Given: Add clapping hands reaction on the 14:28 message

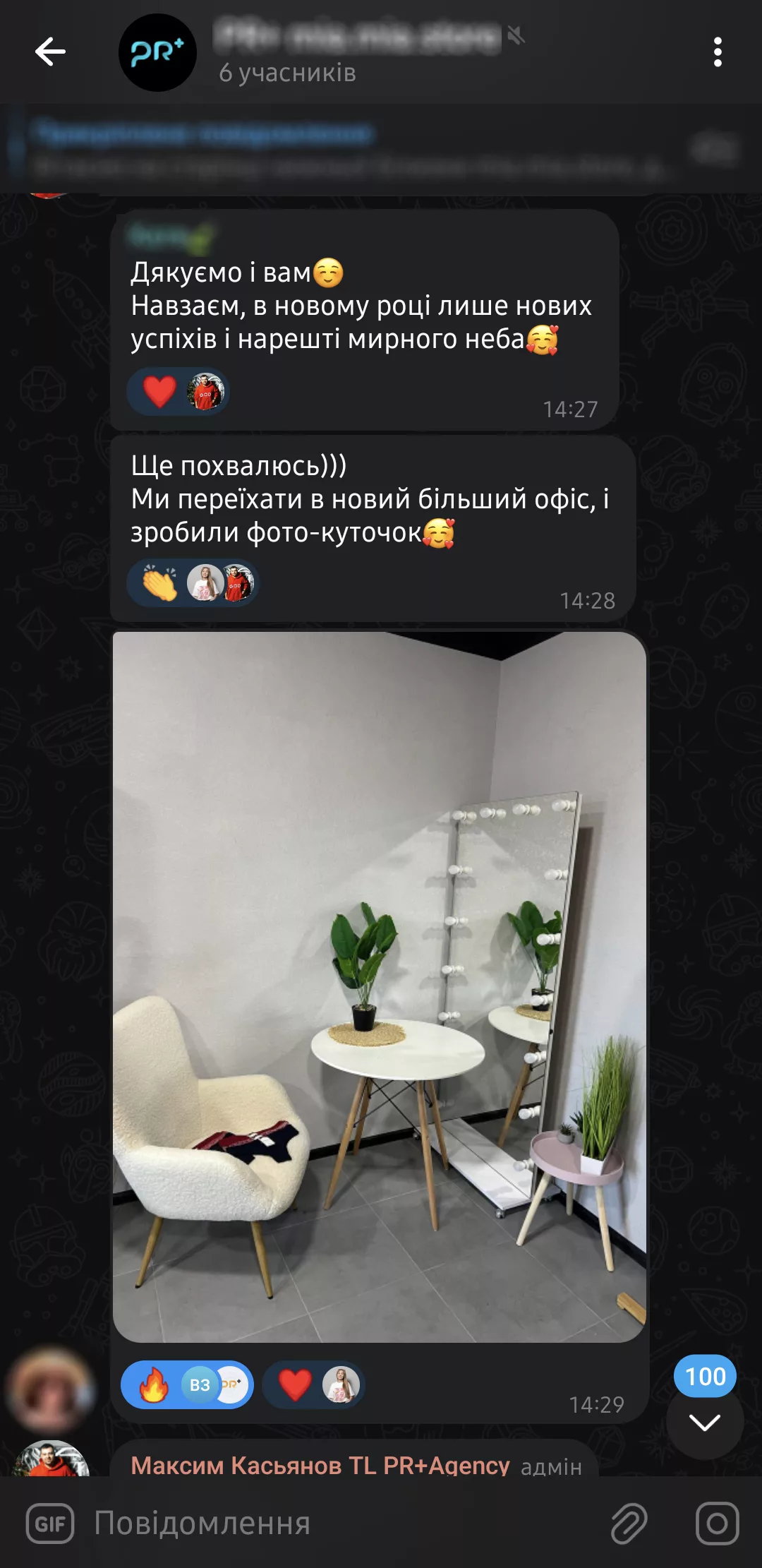Looking at the screenshot, I should pos(159,583).
